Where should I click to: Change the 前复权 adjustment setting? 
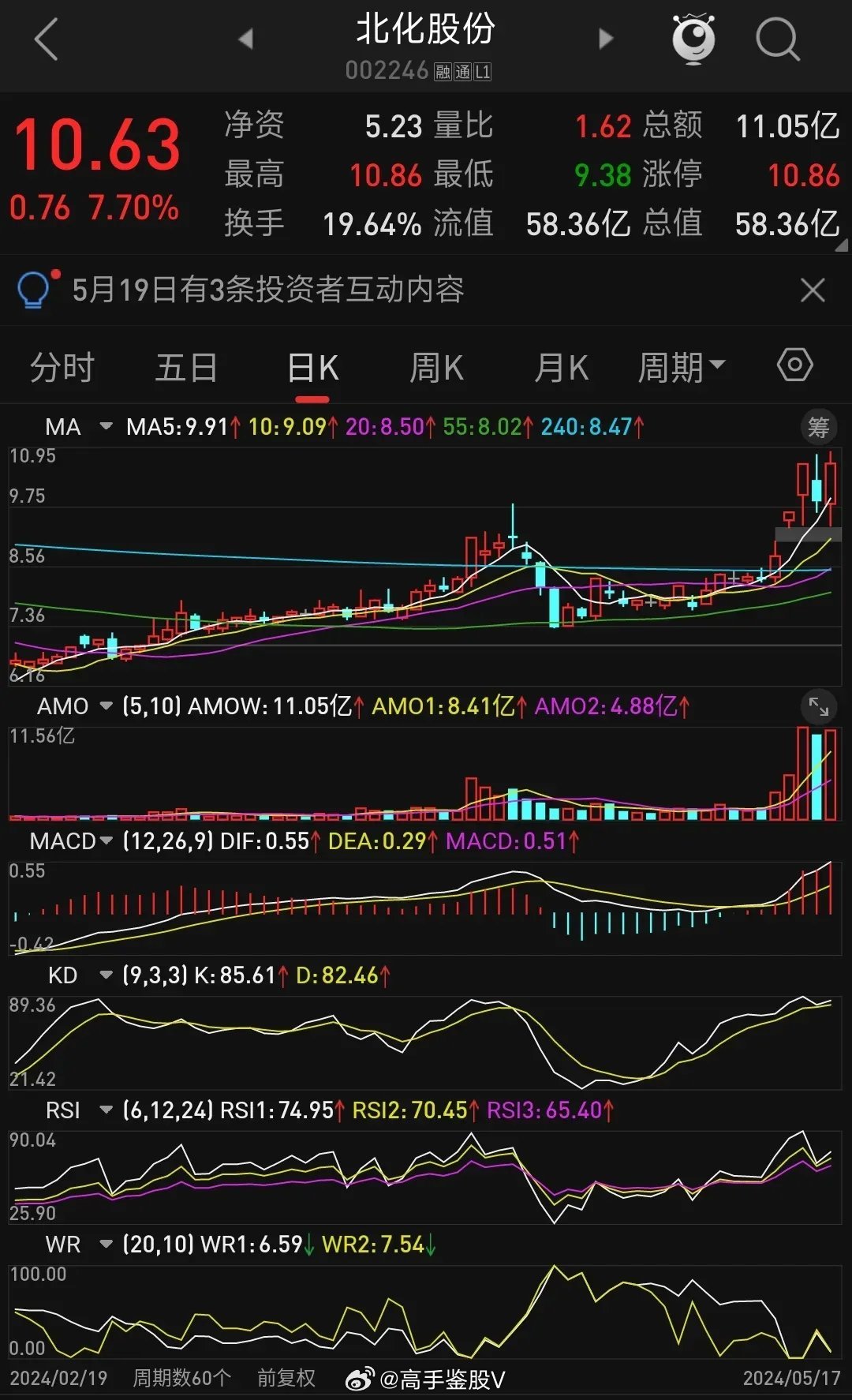tap(286, 1378)
